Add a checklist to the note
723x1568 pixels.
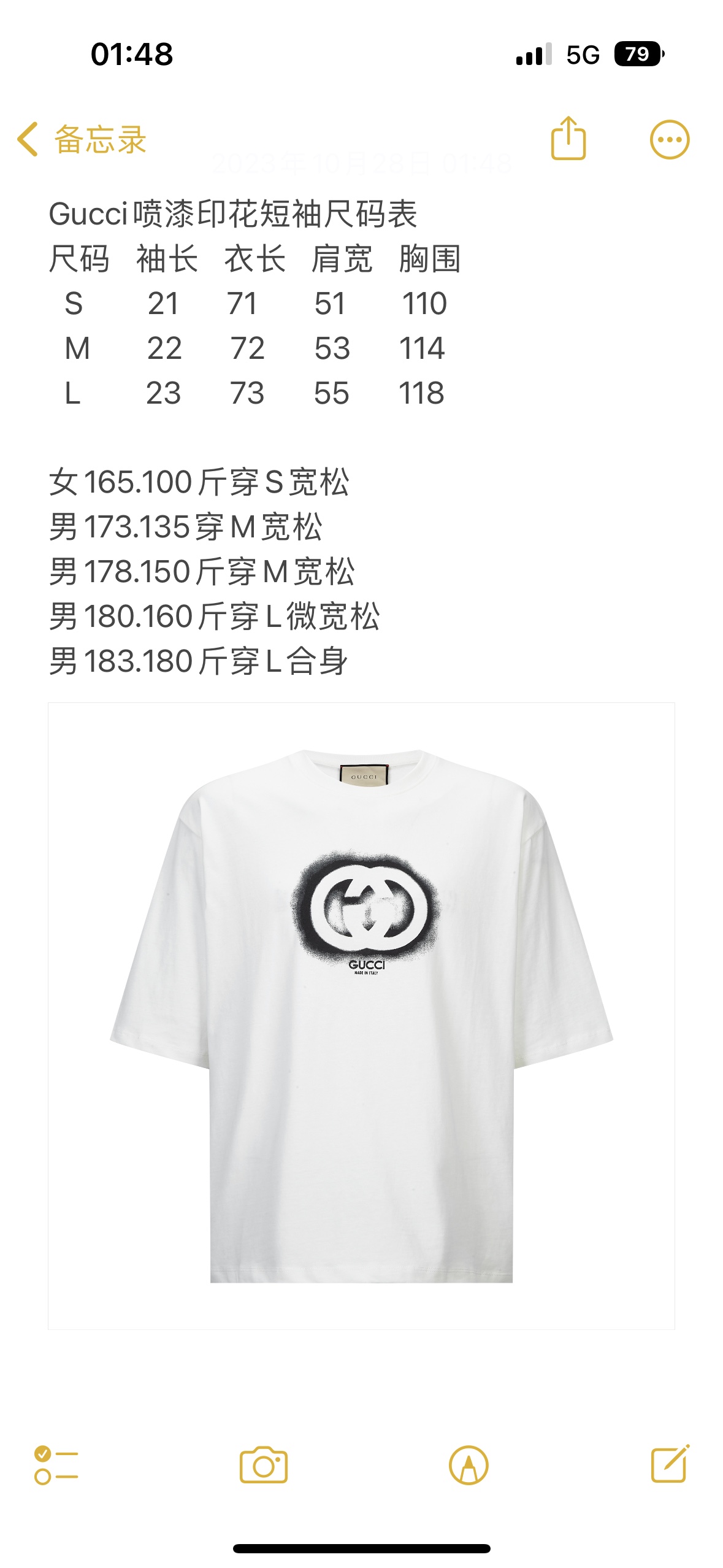click(56, 1466)
